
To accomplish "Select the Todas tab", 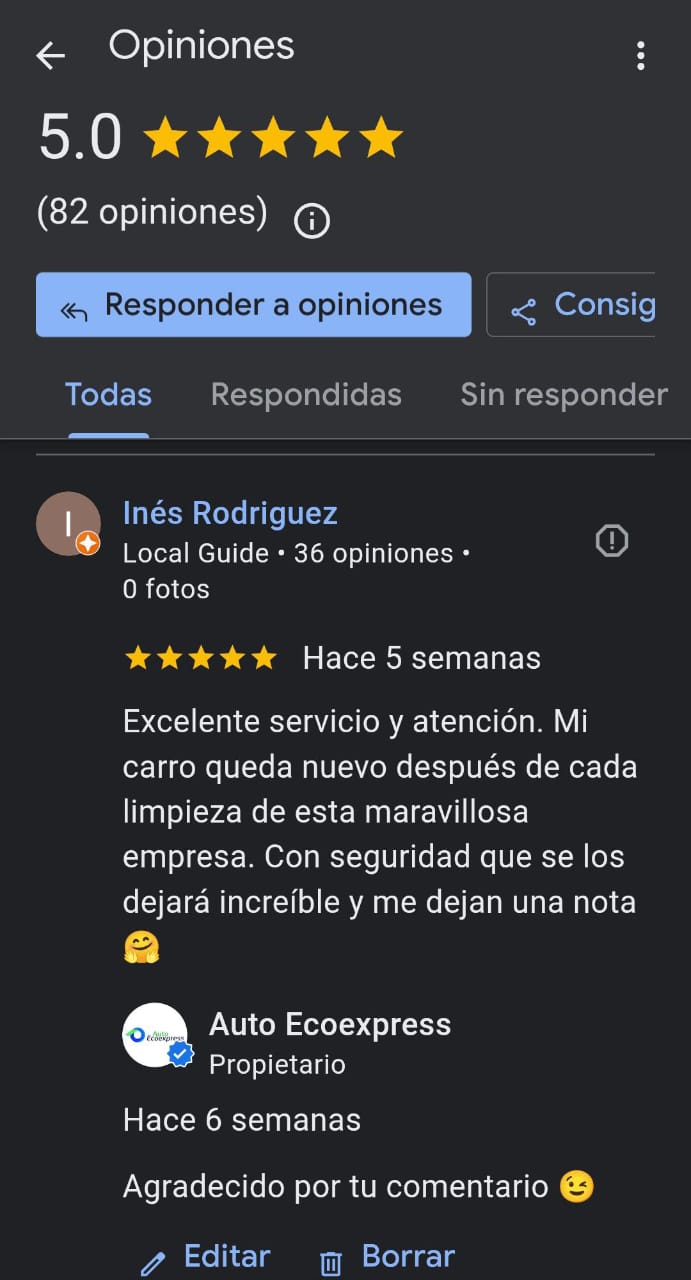I will click(x=108, y=395).
